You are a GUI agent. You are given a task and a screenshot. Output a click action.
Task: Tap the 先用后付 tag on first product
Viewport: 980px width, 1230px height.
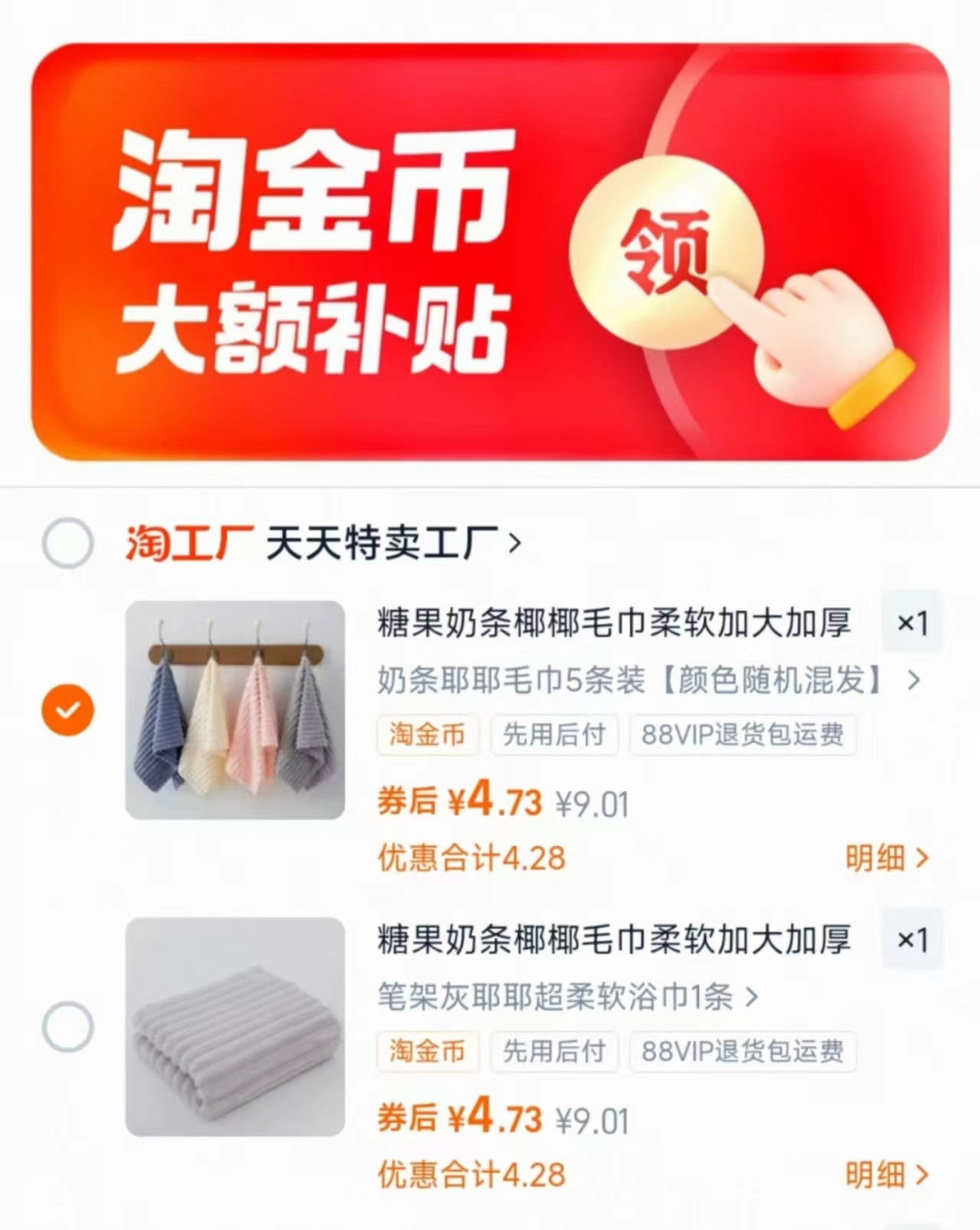pos(554,734)
